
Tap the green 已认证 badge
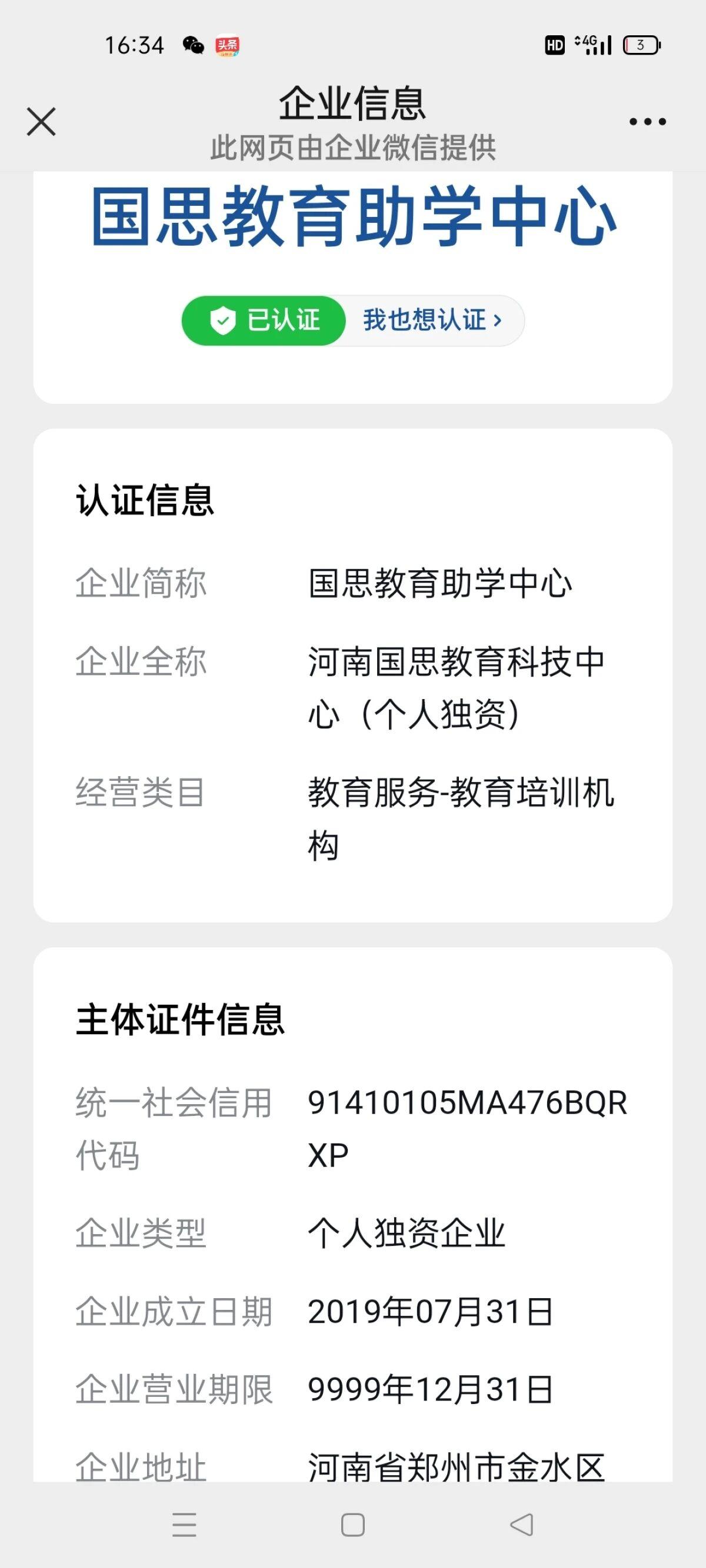tap(264, 320)
